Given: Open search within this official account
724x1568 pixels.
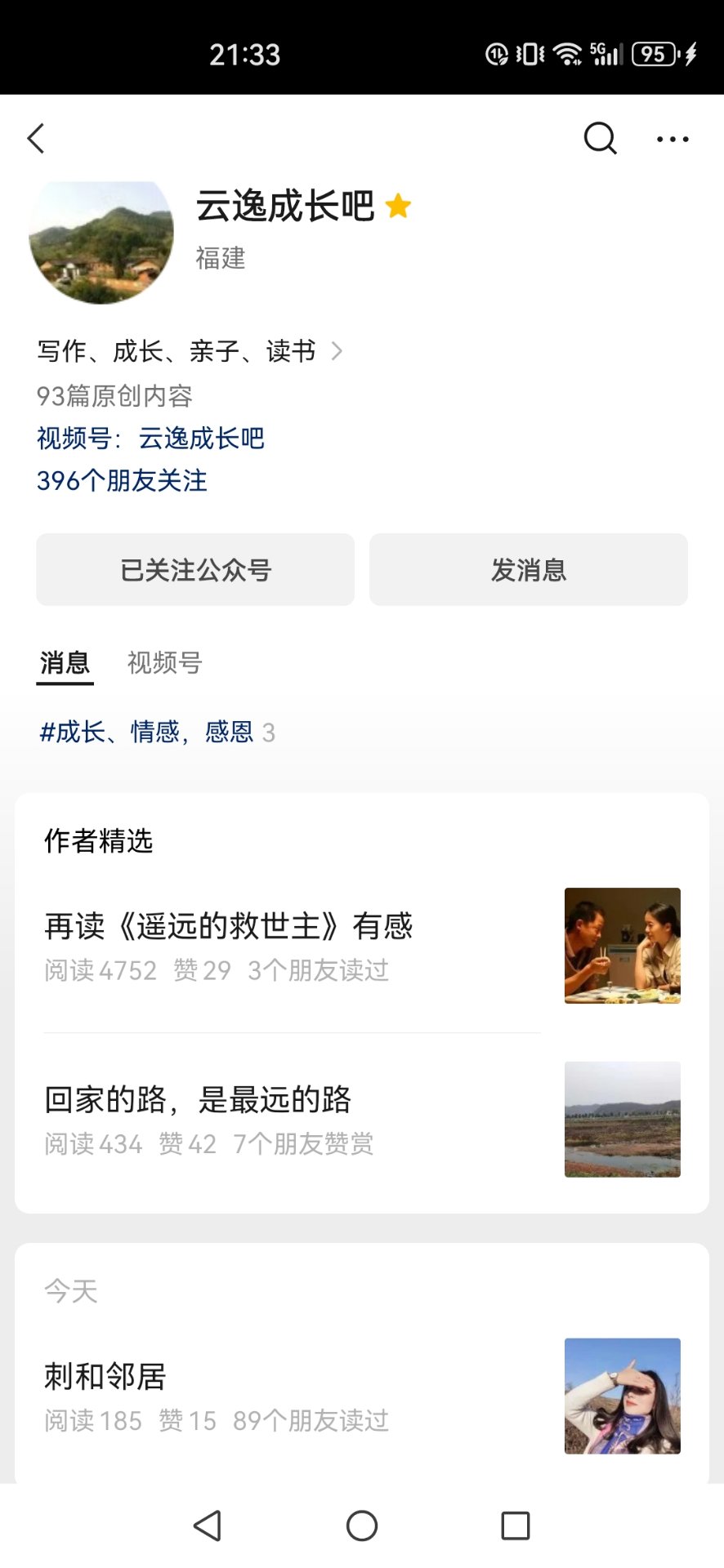Looking at the screenshot, I should [x=600, y=139].
